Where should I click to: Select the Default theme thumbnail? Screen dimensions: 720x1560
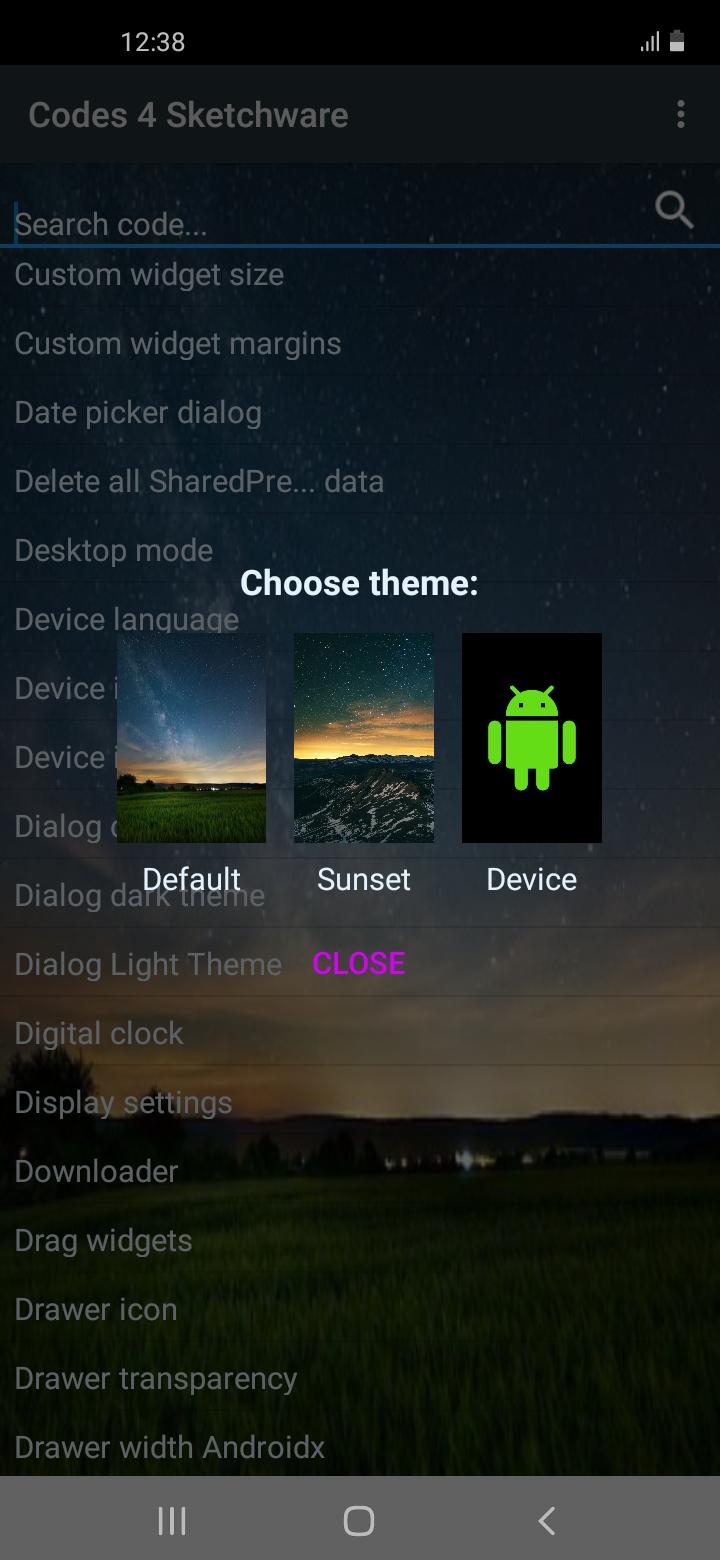click(x=191, y=737)
